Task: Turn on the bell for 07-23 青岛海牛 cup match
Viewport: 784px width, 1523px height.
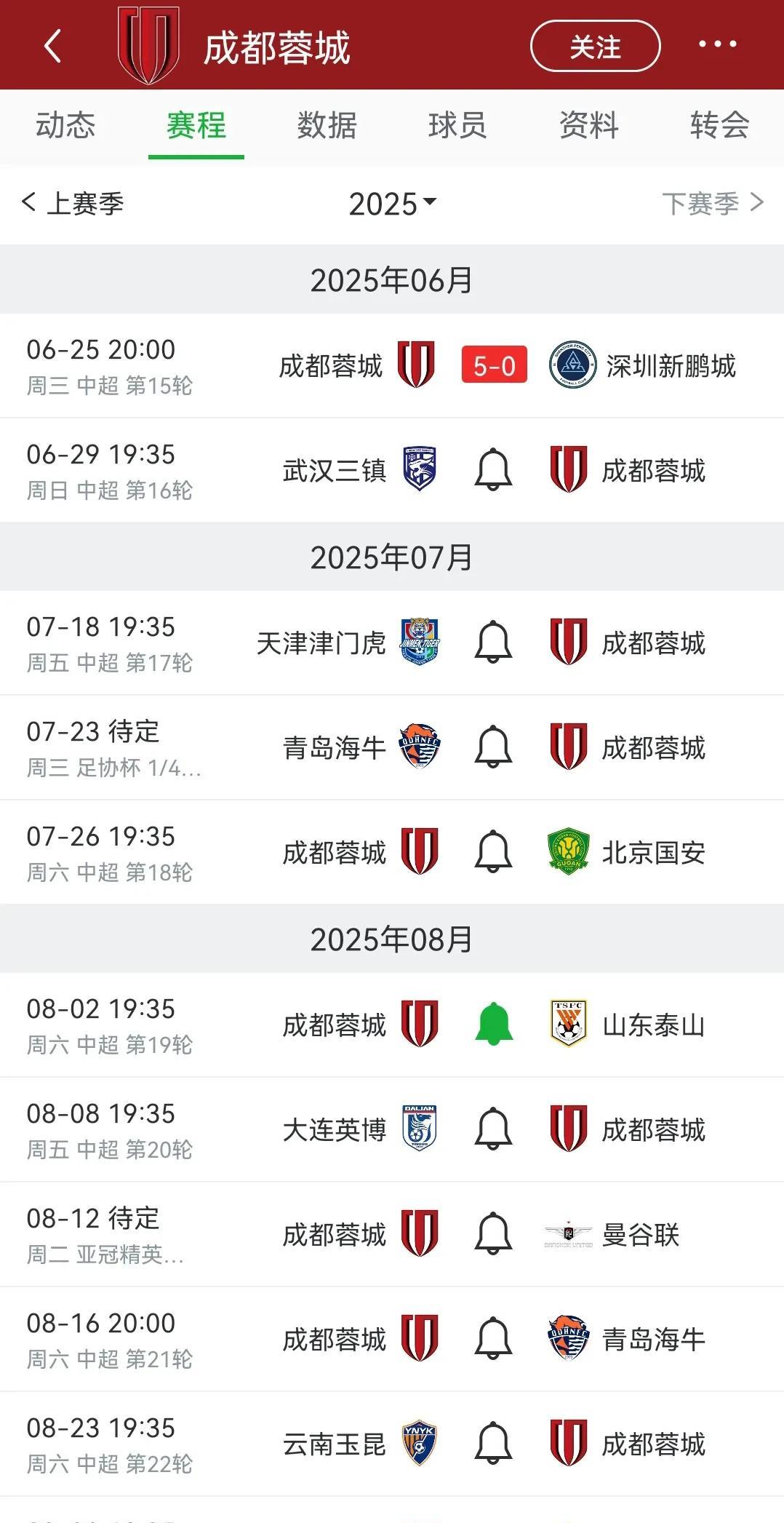Action: click(493, 747)
